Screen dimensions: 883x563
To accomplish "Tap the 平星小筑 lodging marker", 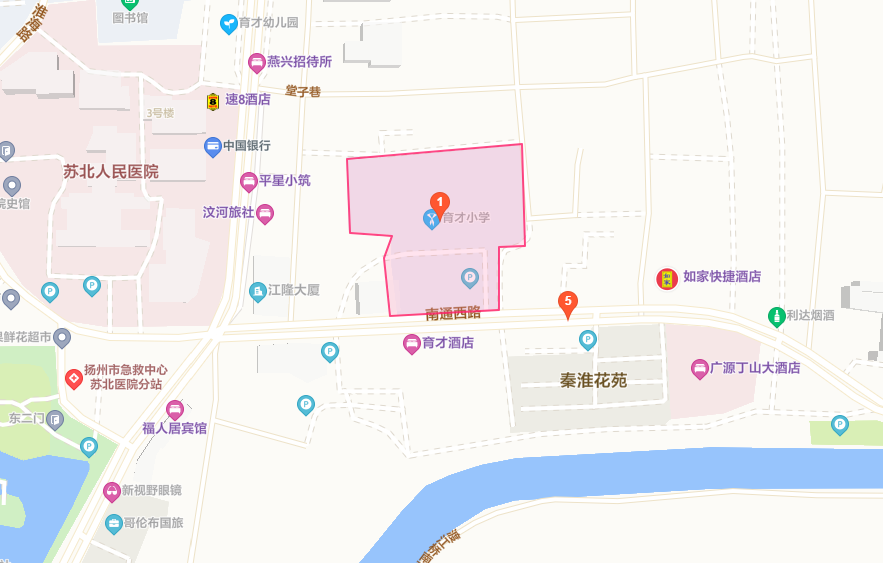I will pyautogui.click(x=249, y=181).
